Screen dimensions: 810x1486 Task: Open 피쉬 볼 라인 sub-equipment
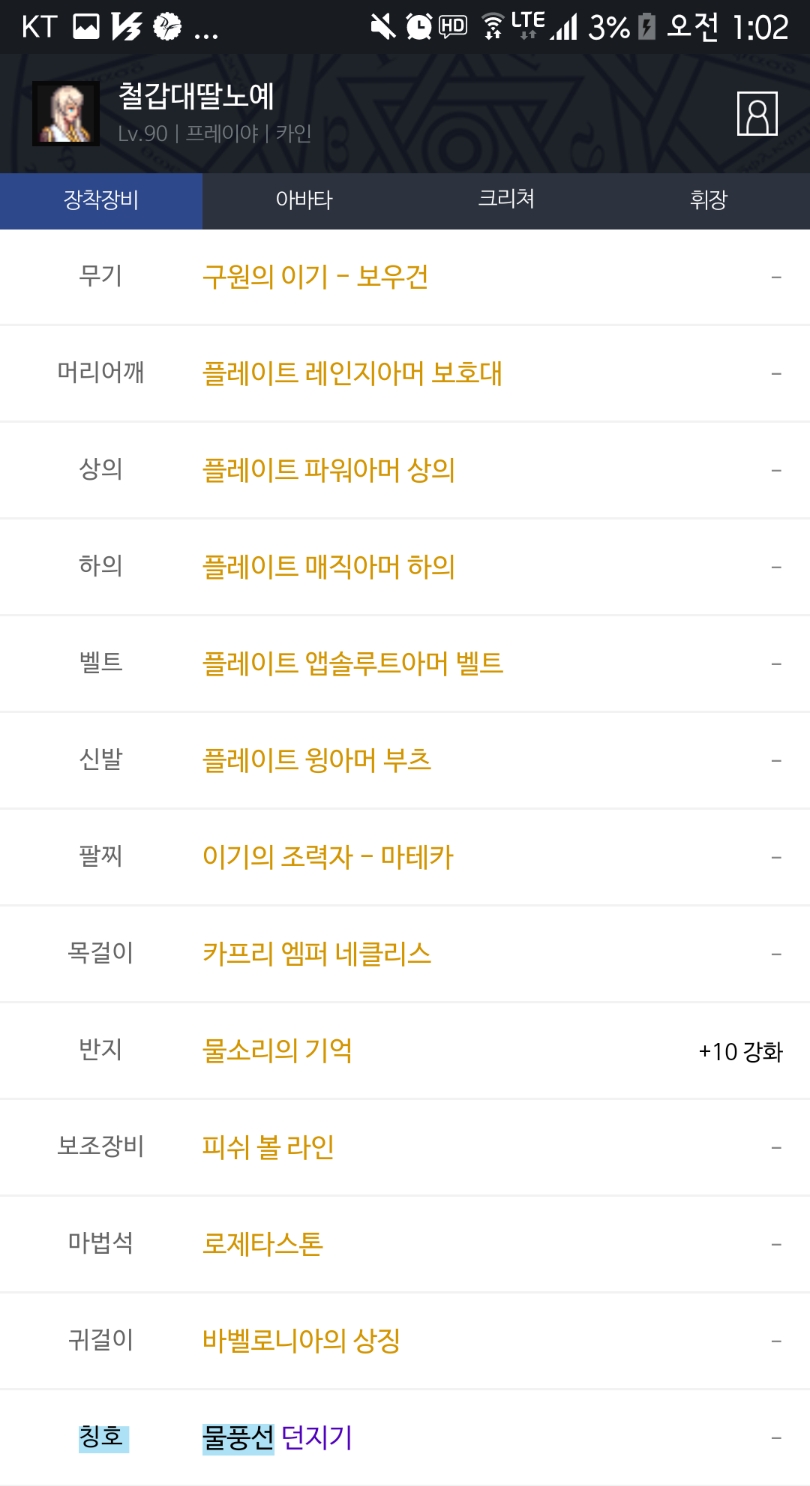pos(268,1147)
